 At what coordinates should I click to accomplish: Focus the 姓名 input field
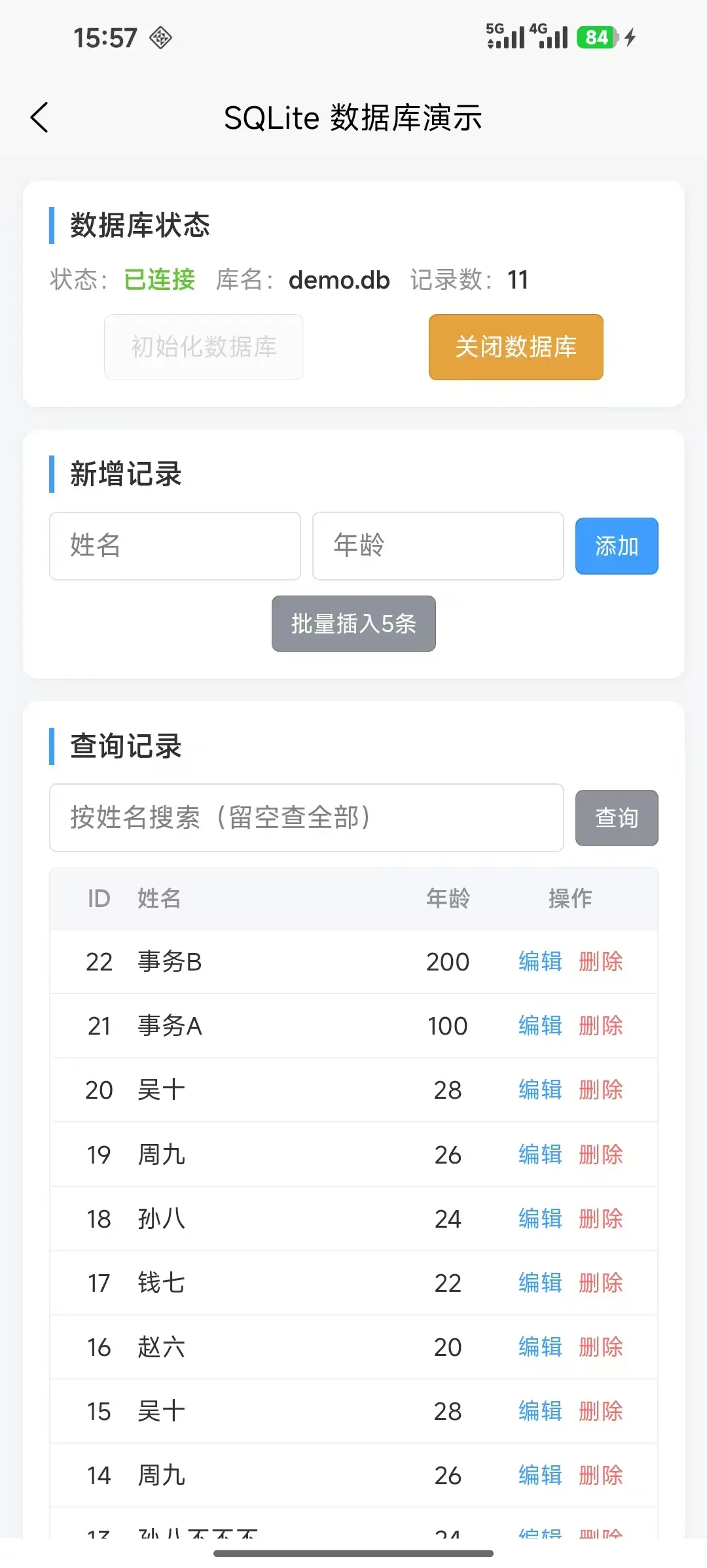pos(175,546)
